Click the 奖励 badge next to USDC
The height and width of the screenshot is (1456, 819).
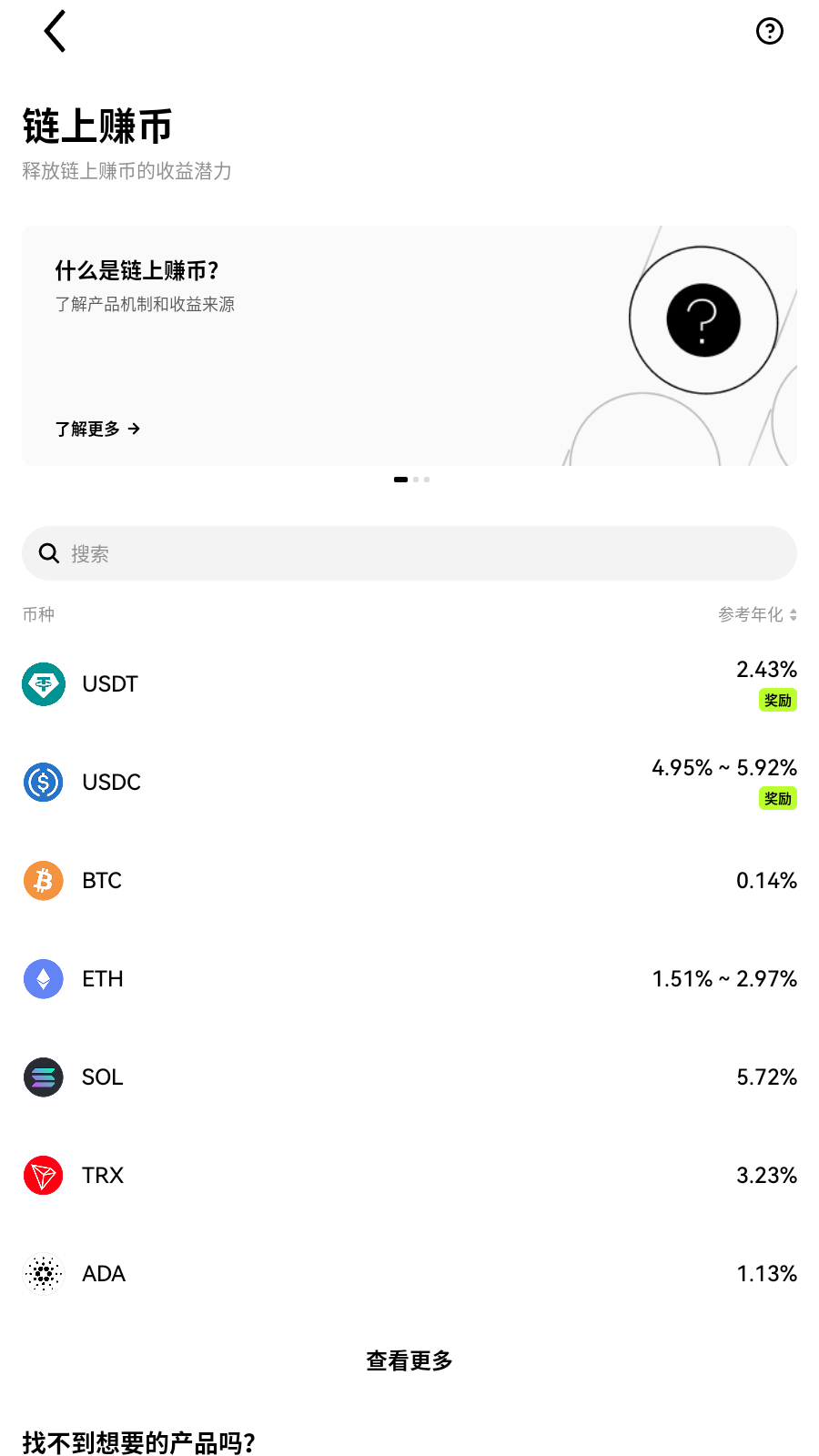click(777, 798)
